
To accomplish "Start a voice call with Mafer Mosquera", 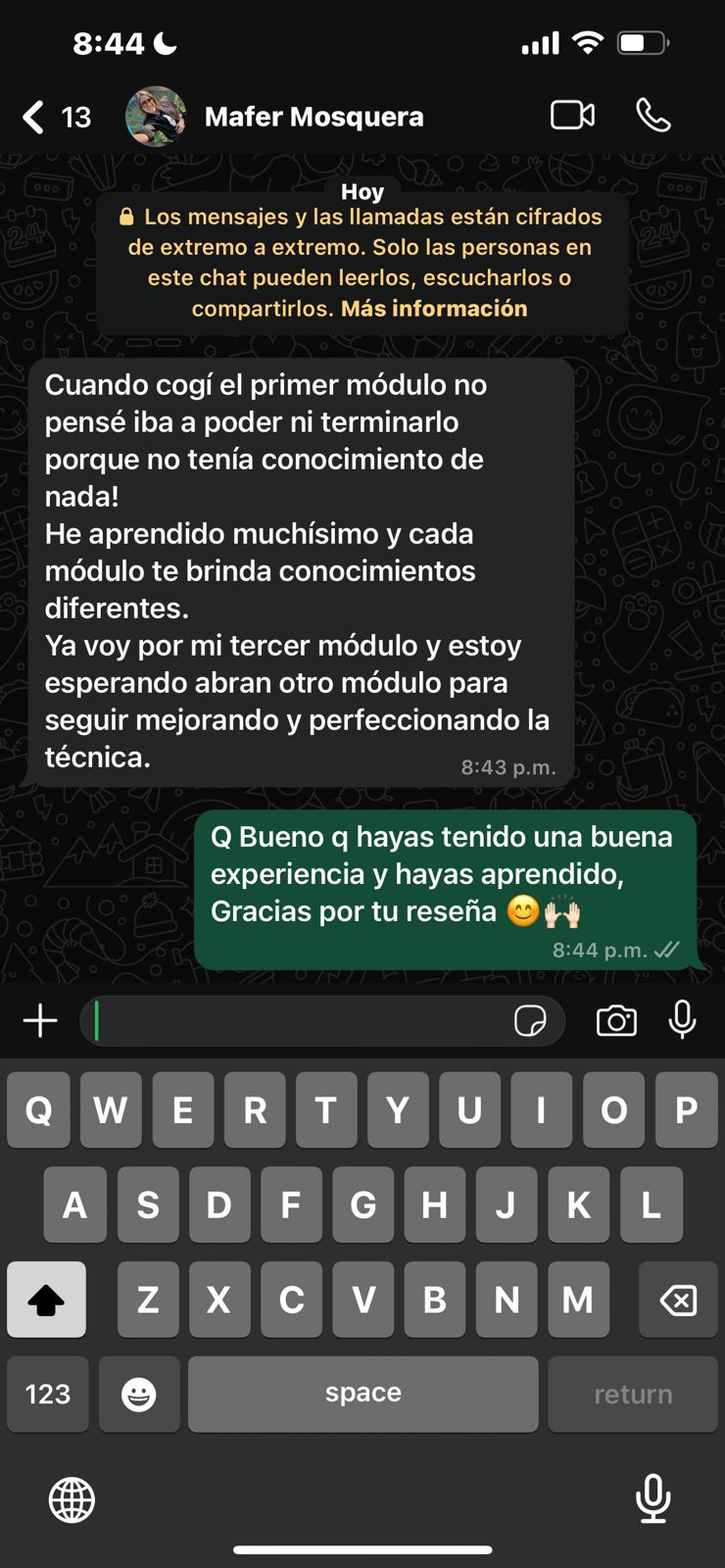I will pos(653,116).
